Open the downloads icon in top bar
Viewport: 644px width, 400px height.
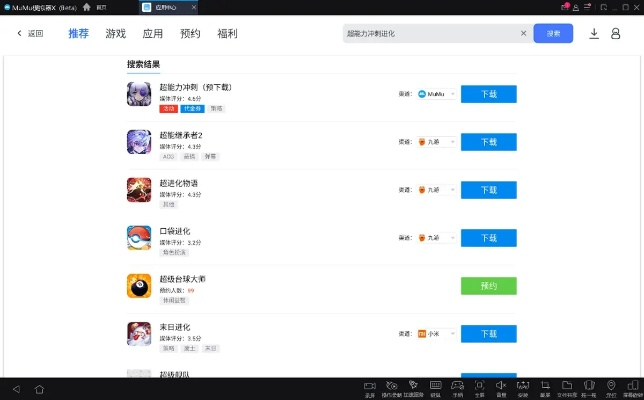point(594,33)
